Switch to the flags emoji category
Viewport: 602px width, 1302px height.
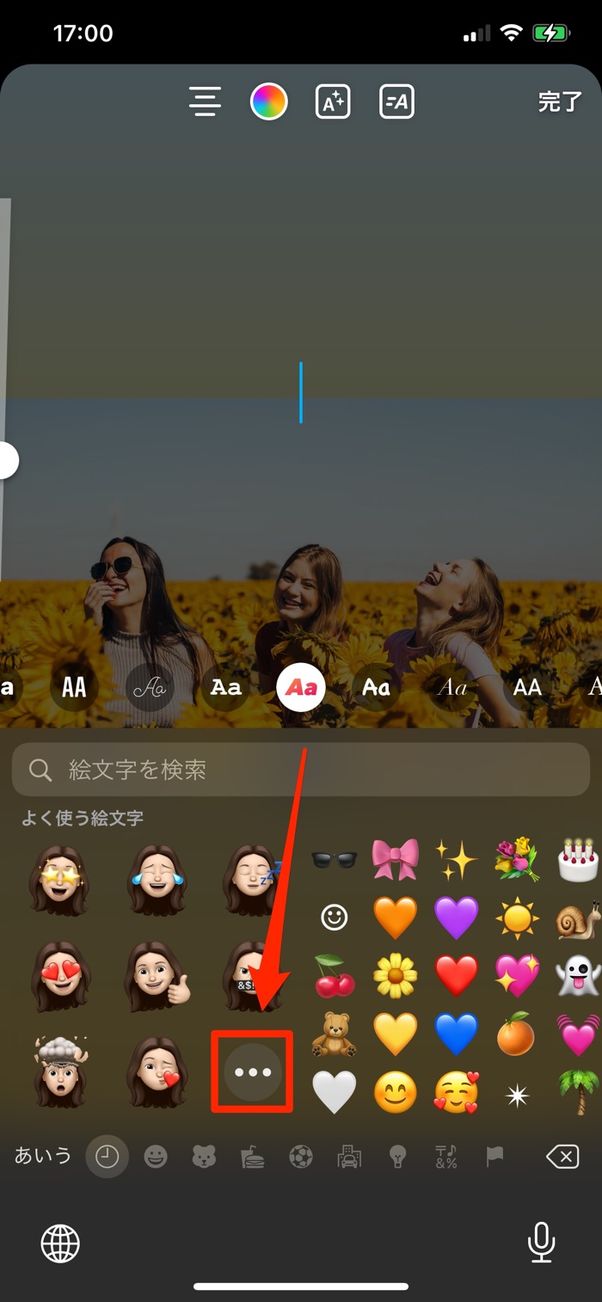494,1157
